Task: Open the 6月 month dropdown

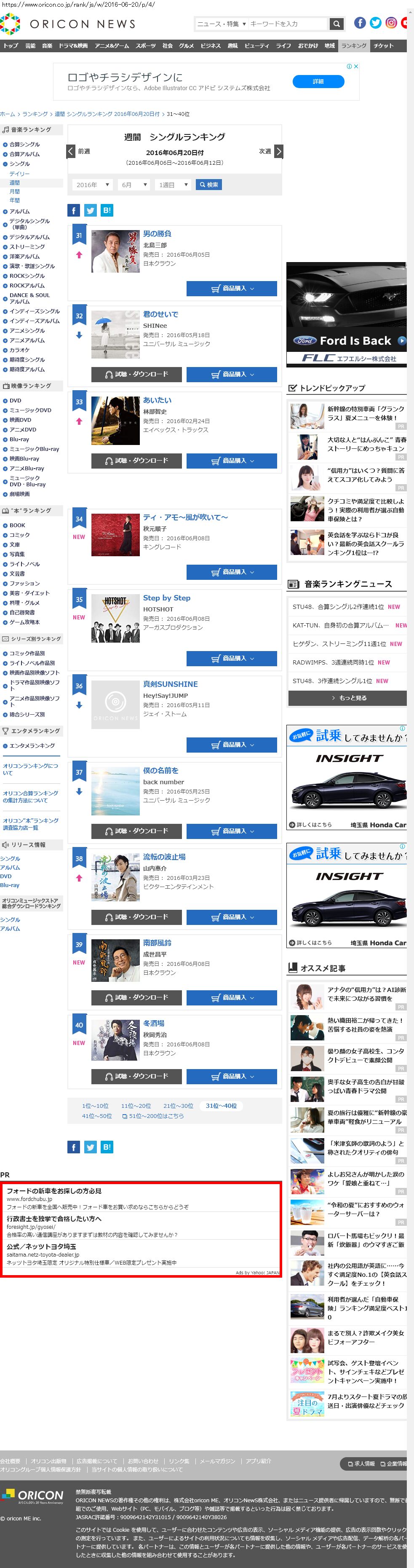Action: pyautogui.click(x=134, y=185)
